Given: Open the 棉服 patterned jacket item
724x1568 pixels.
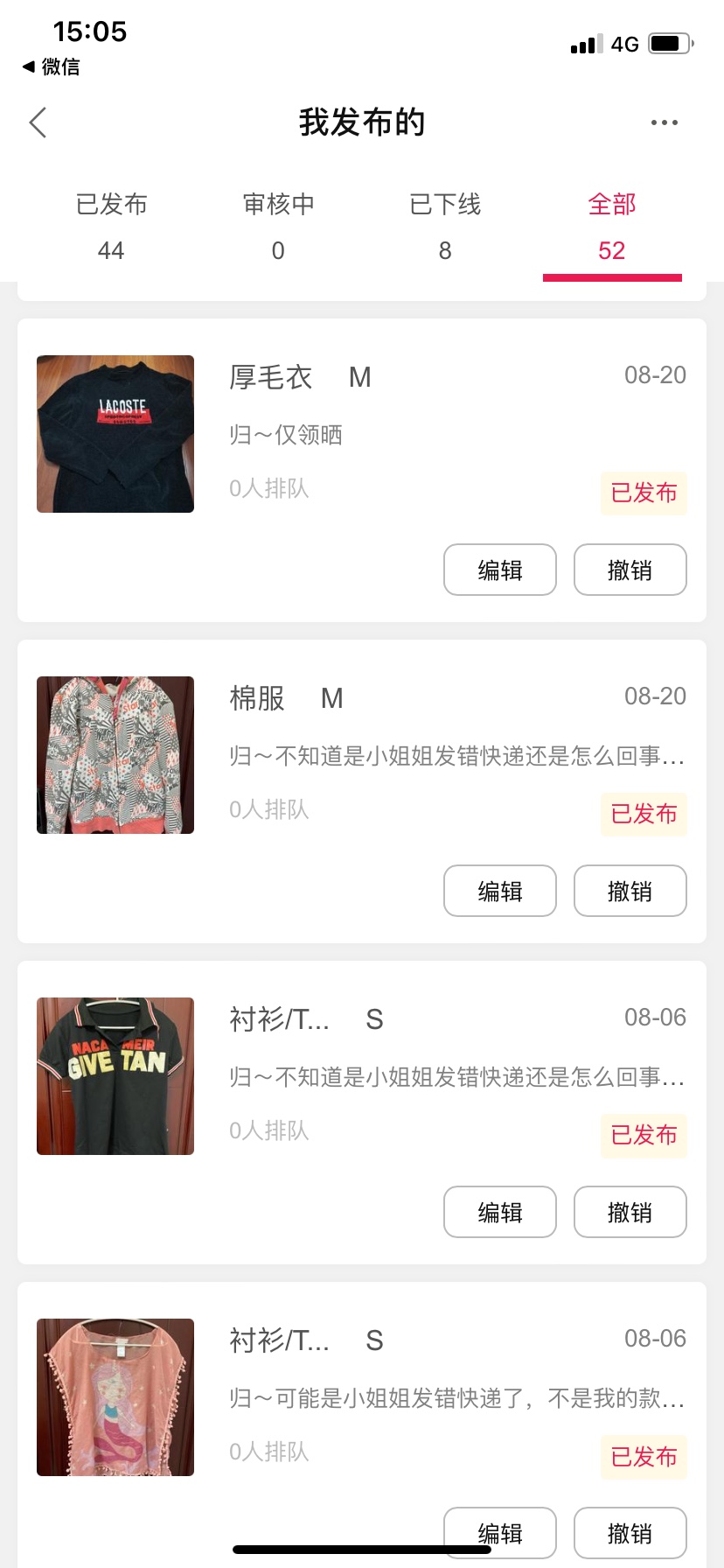Looking at the screenshot, I should click(115, 755).
